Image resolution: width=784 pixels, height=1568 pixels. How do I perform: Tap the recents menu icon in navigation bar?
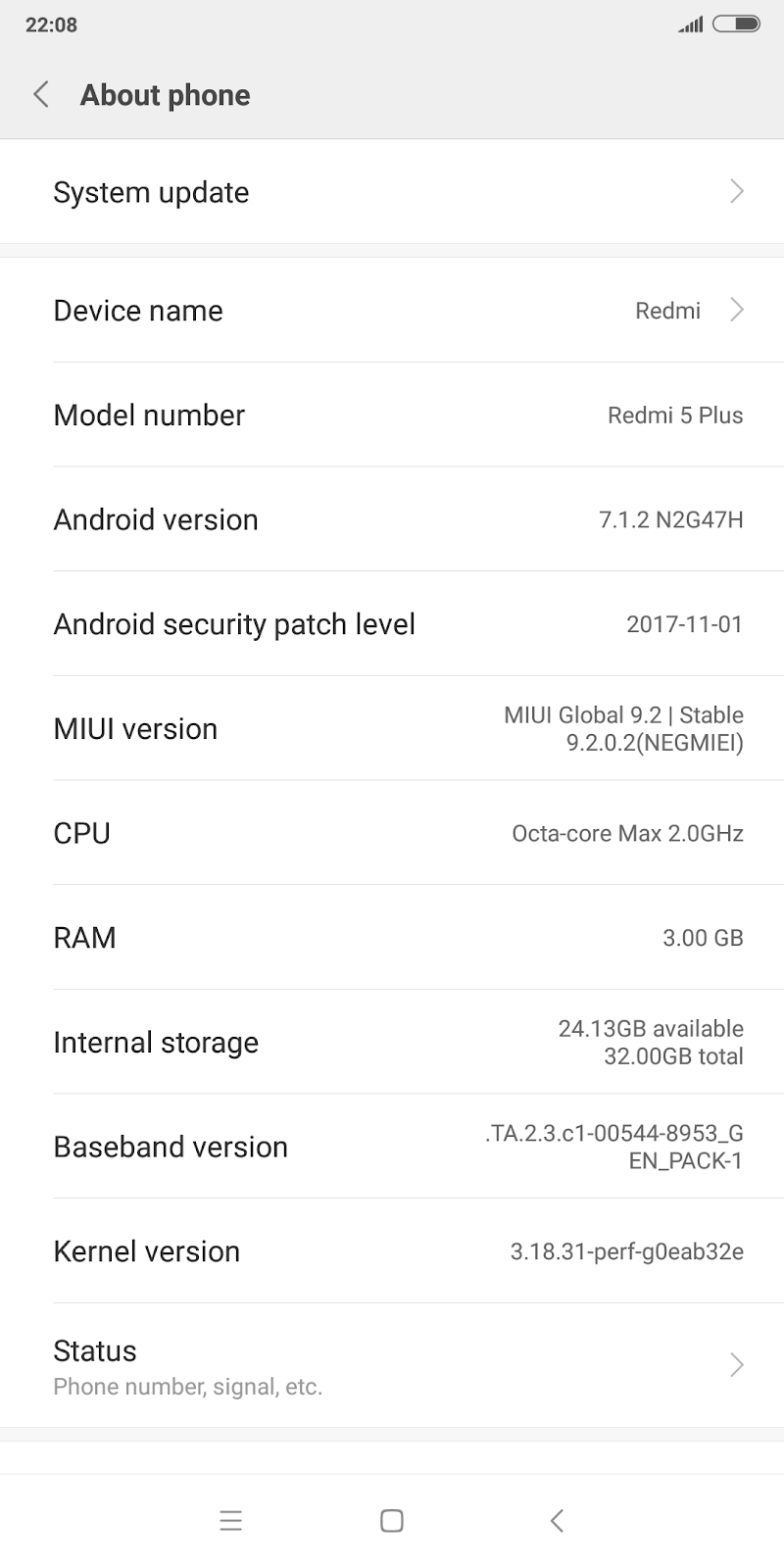click(x=230, y=1520)
